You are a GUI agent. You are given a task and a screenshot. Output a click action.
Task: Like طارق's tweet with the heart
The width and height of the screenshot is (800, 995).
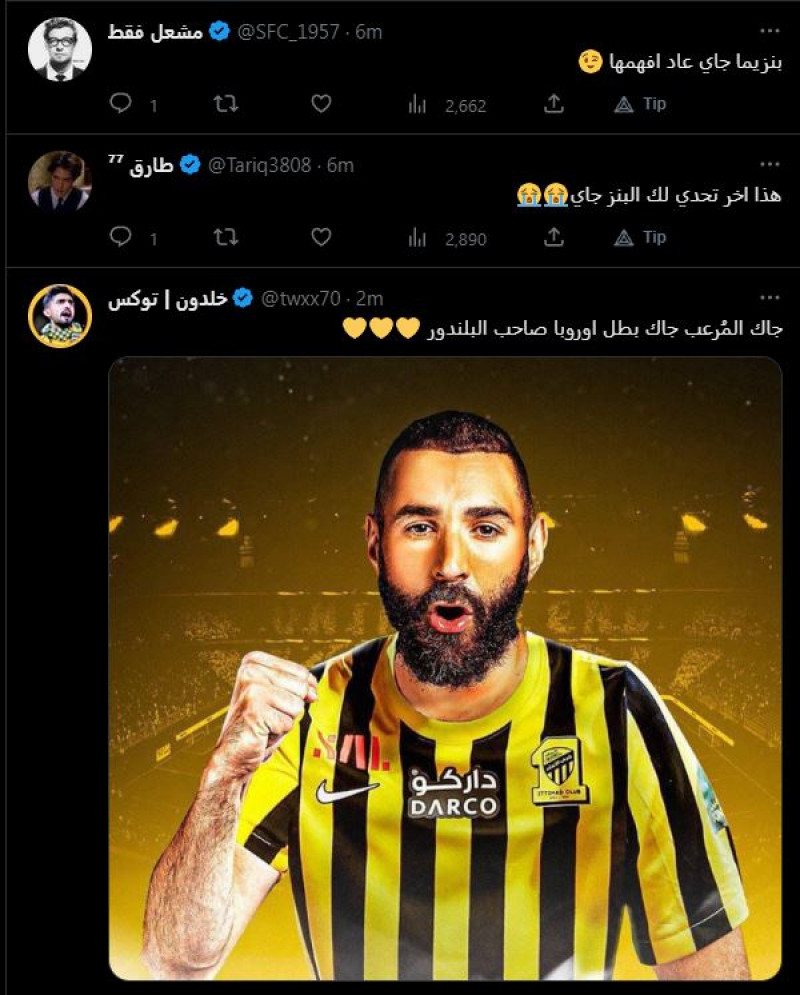pyautogui.click(x=319, y=238)
